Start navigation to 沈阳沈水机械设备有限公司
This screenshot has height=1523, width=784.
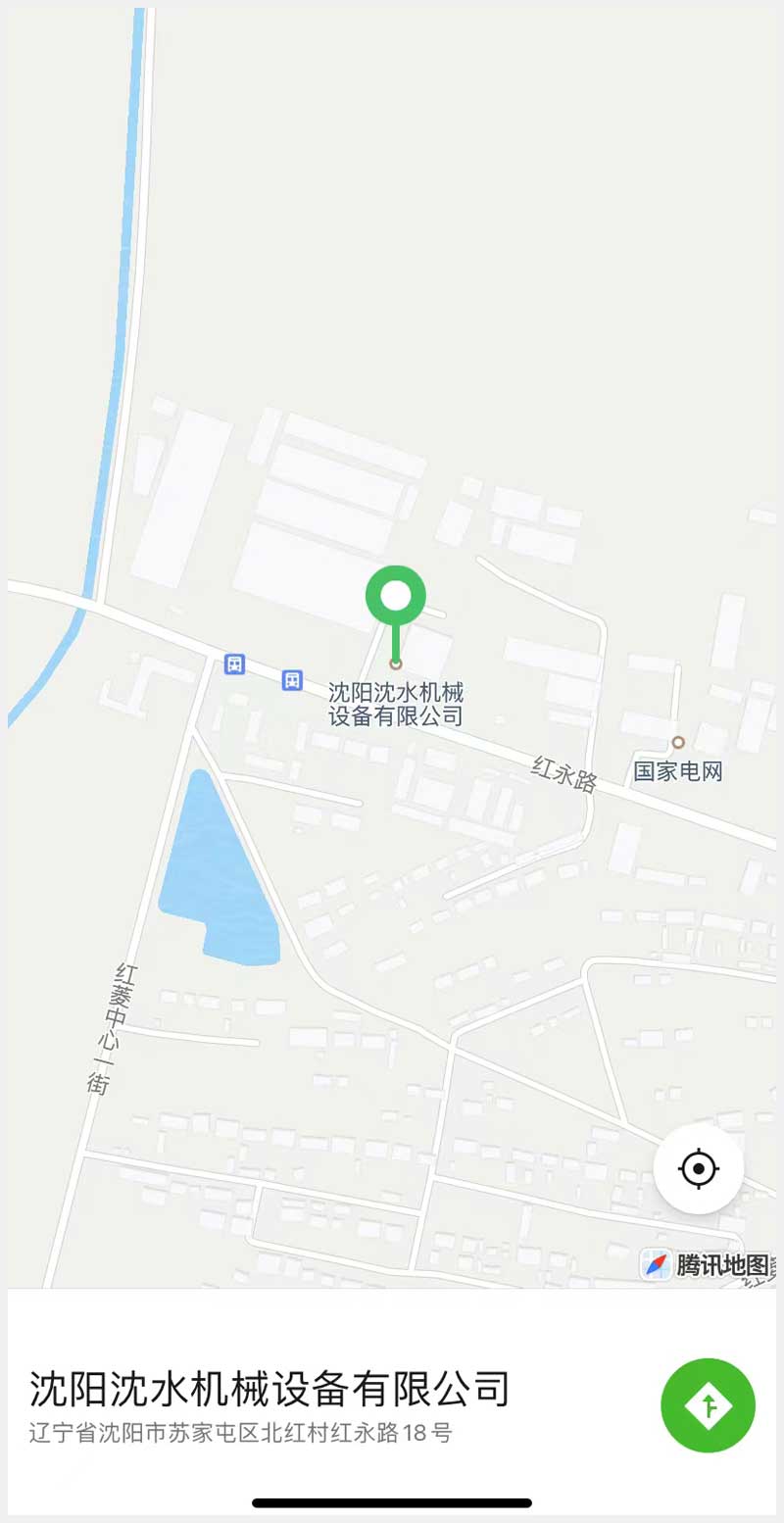(x=708, y=1404)
